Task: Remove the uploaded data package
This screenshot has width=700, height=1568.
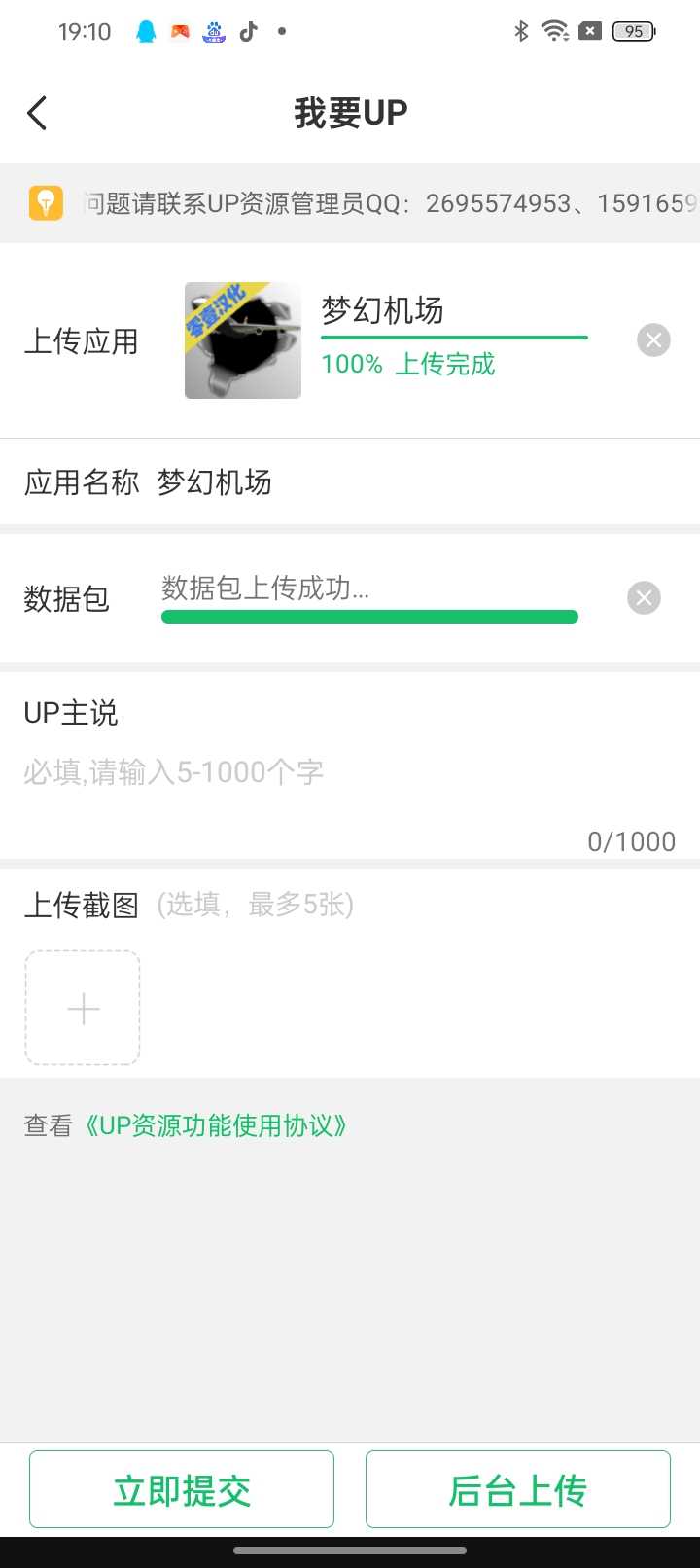Action: [x=644, y=598]
